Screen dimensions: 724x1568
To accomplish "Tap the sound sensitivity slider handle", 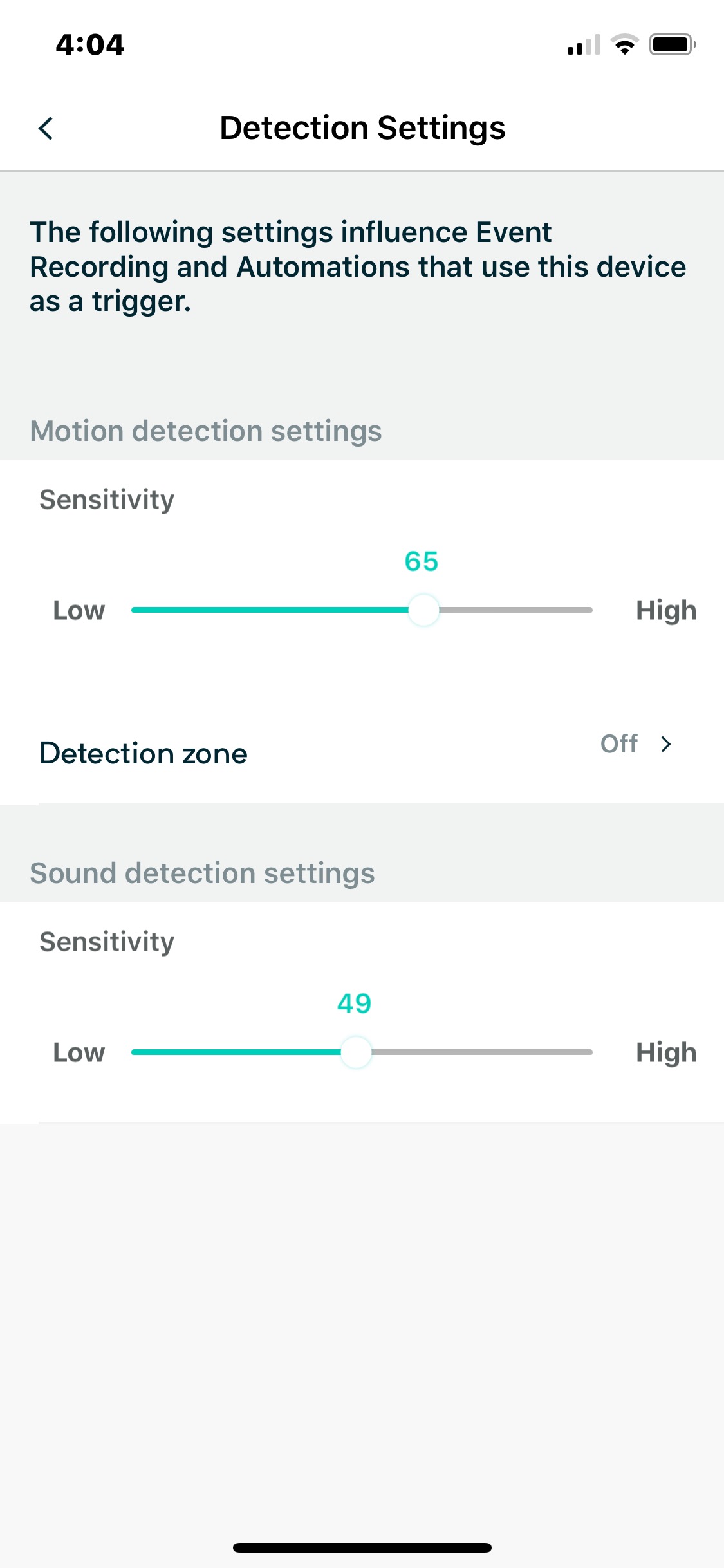I will point(356,1052).
